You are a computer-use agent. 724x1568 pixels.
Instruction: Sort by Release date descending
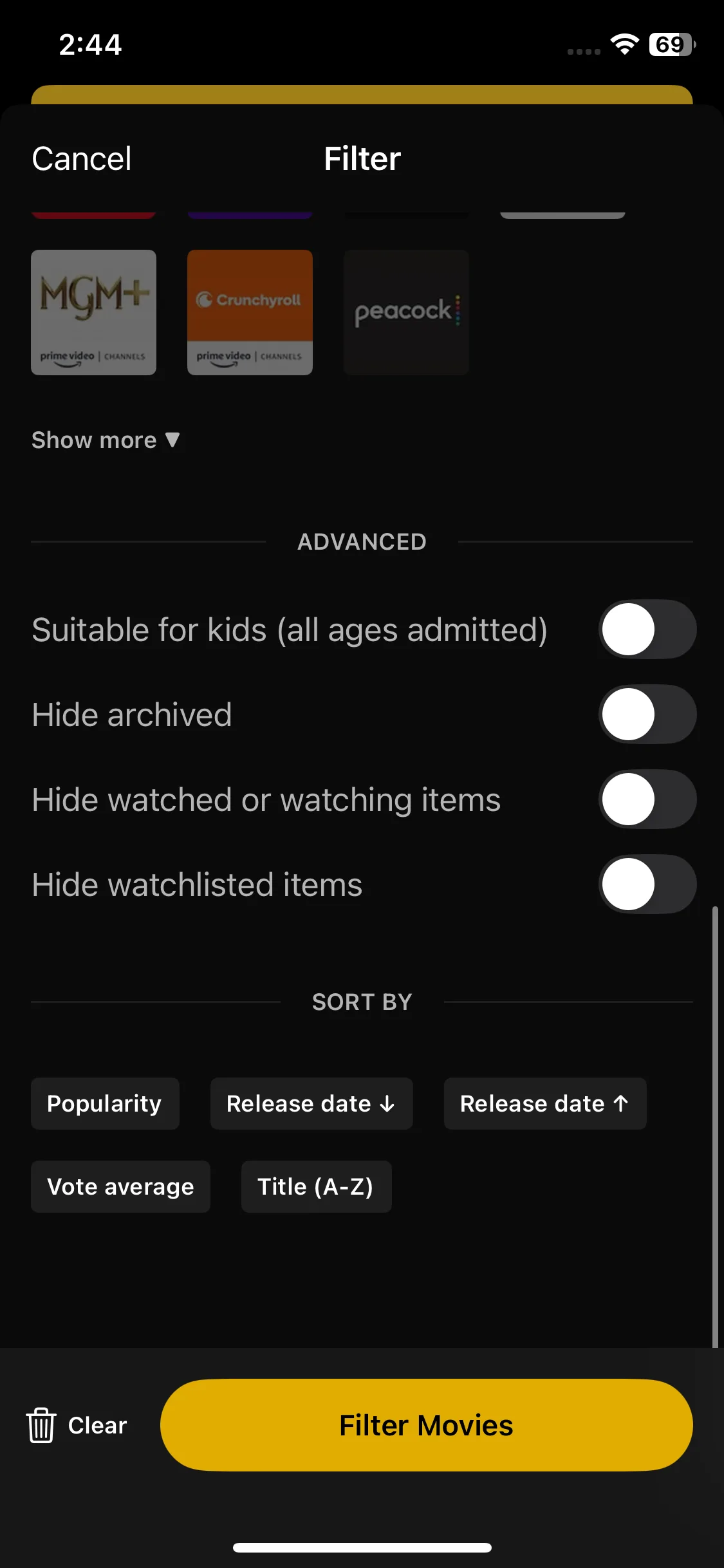[x=311, y=1104]
